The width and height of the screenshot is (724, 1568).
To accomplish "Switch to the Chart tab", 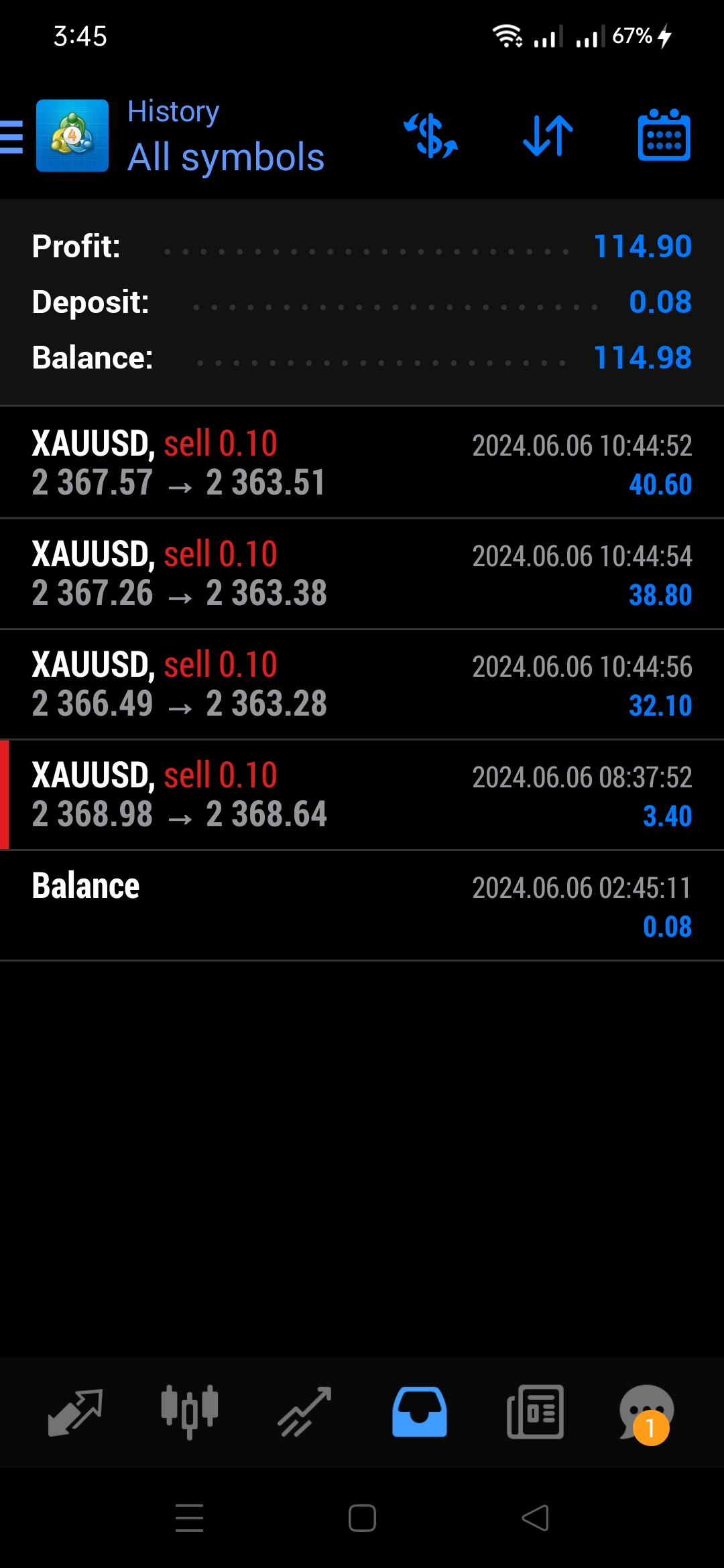I will point(190,1413).
